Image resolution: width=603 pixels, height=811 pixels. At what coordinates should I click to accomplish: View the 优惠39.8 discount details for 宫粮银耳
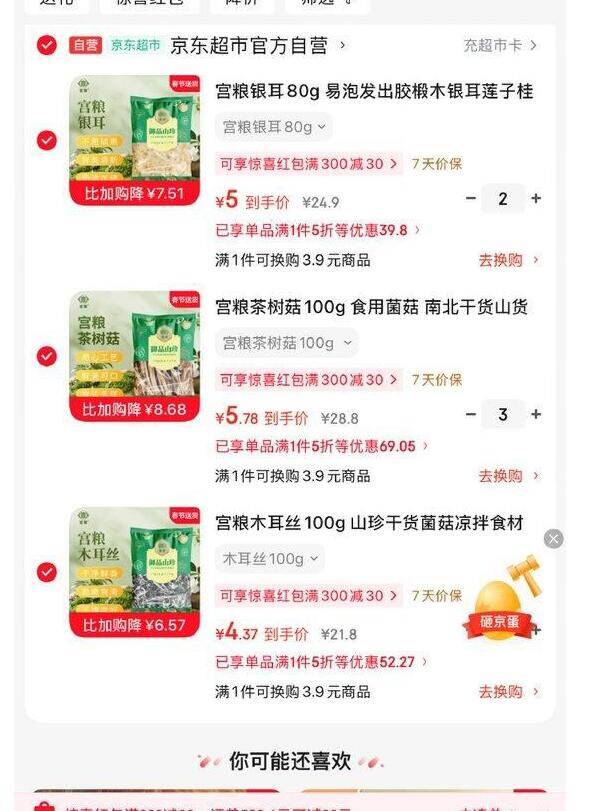pos(318,230)
